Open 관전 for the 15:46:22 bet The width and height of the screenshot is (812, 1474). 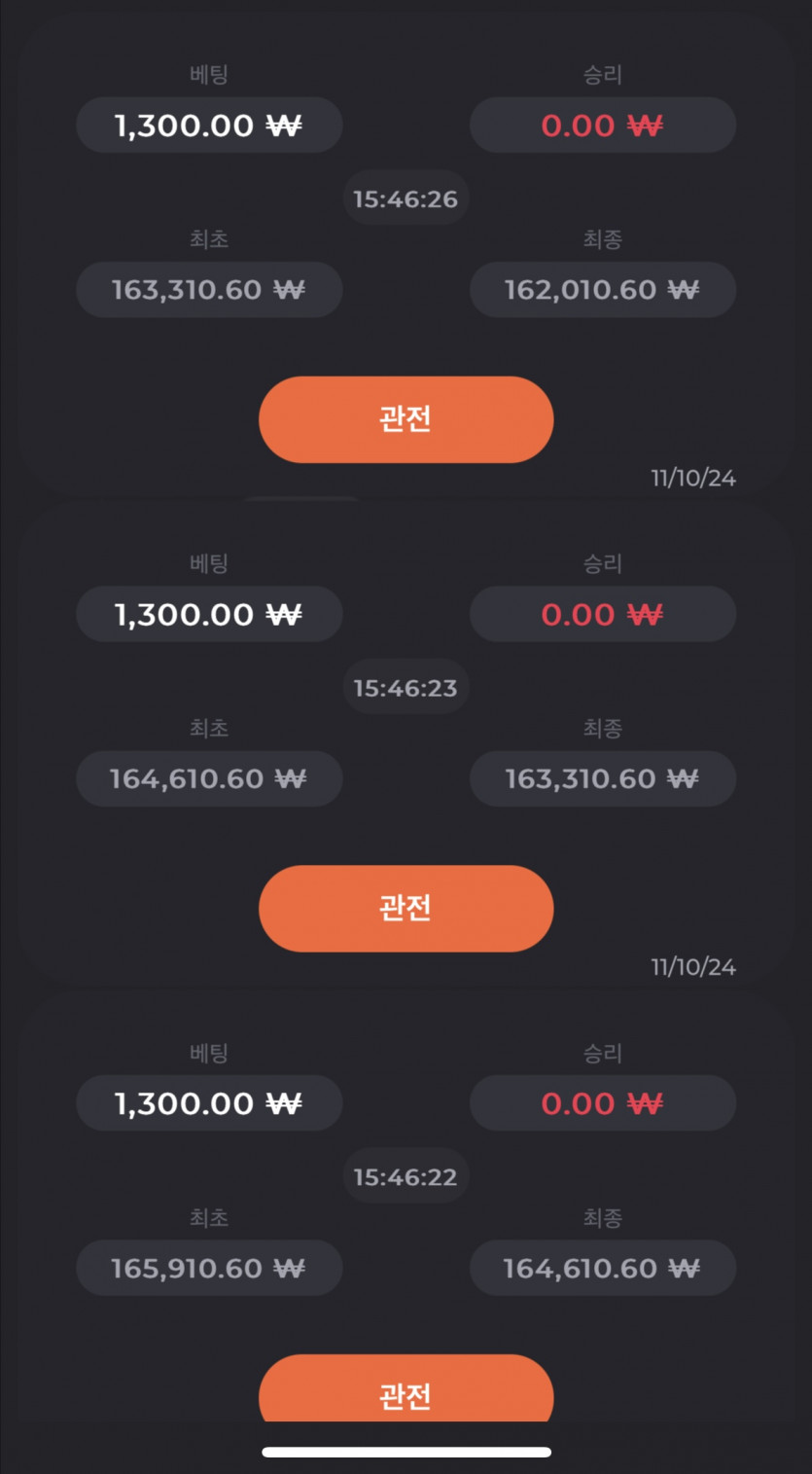(x=406, y=1388)
